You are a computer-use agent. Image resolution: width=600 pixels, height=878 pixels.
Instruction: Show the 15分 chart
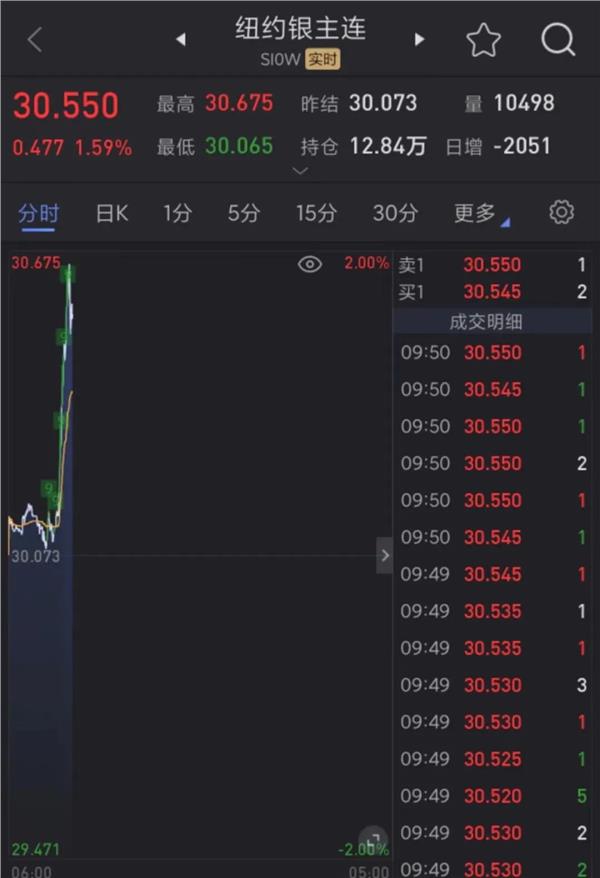pos(316,213)
